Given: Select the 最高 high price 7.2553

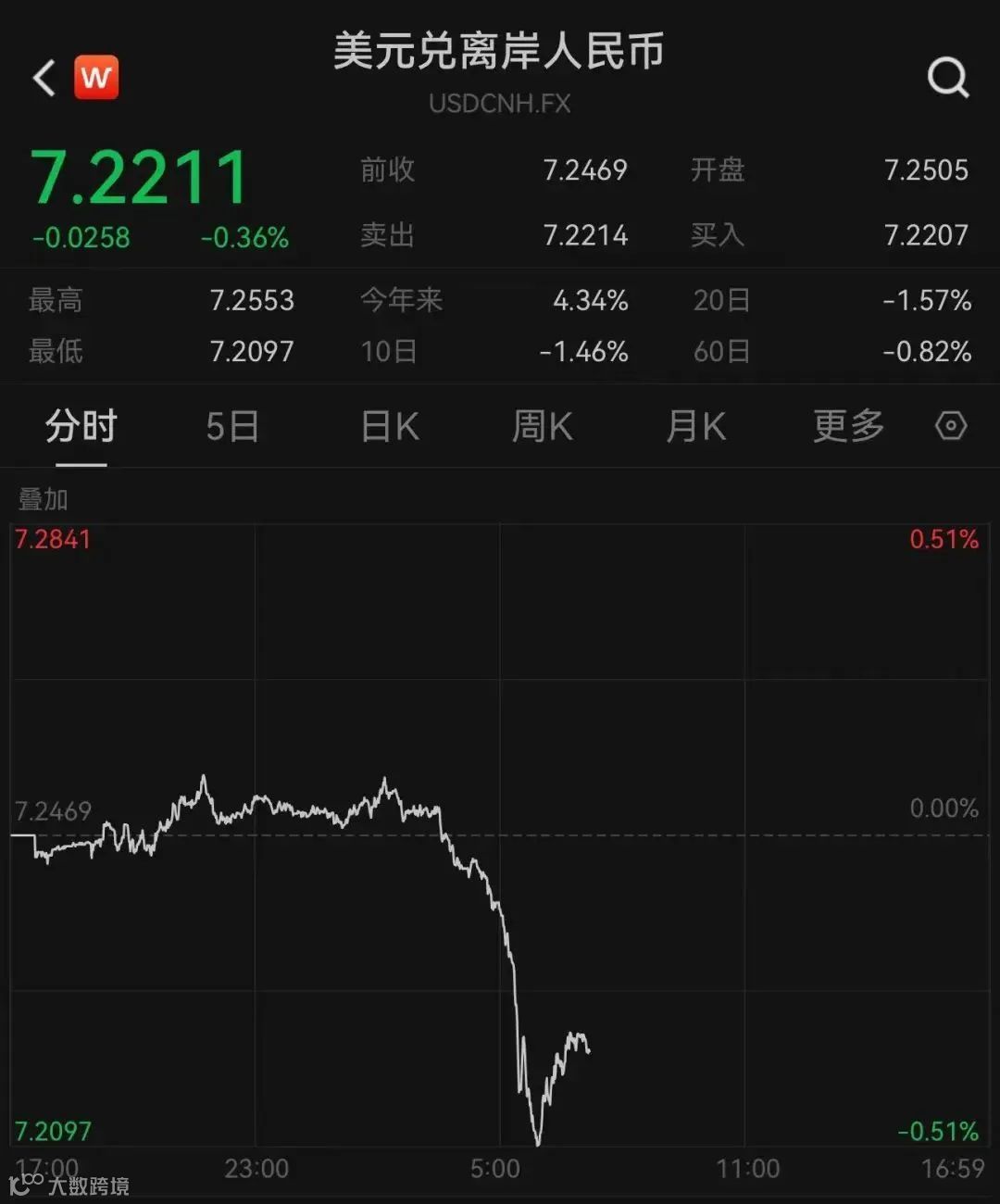Looking at the screenshot, I should point(252,300).
